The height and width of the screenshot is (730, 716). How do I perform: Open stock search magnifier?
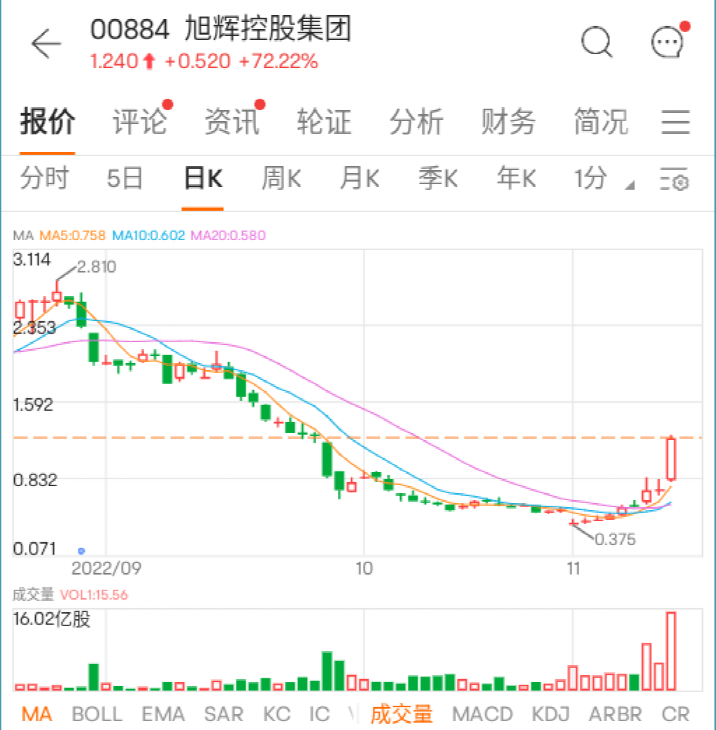pos(597,42)
